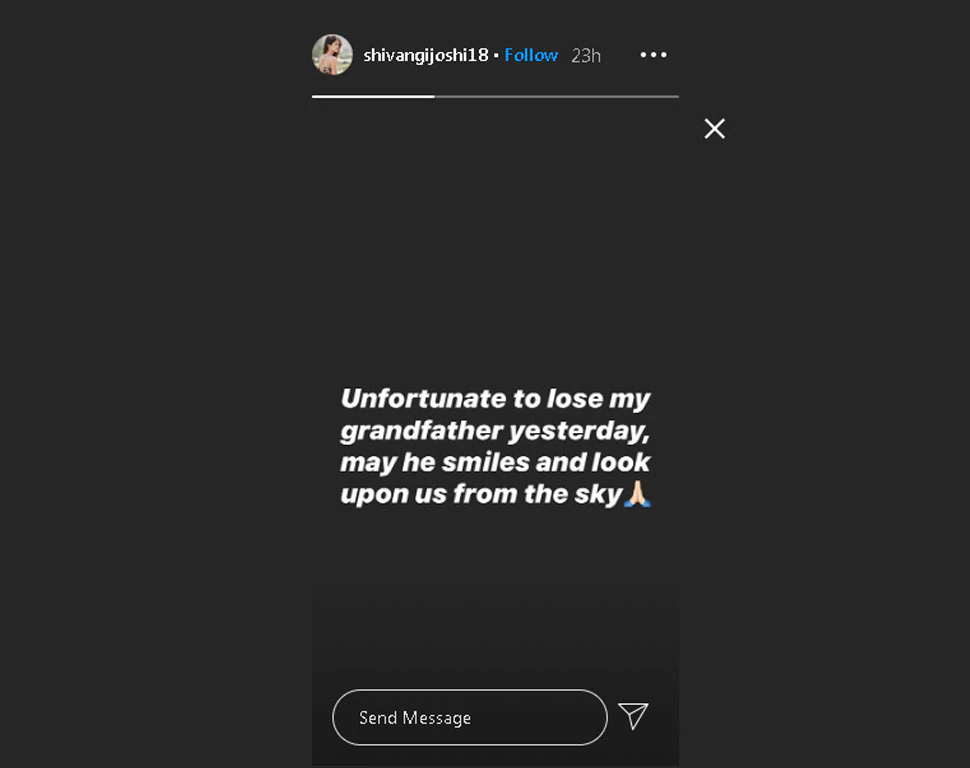970x768 pixels.
Task: Open shivangijoshi18's profile picture
Action: pos(332,55)
